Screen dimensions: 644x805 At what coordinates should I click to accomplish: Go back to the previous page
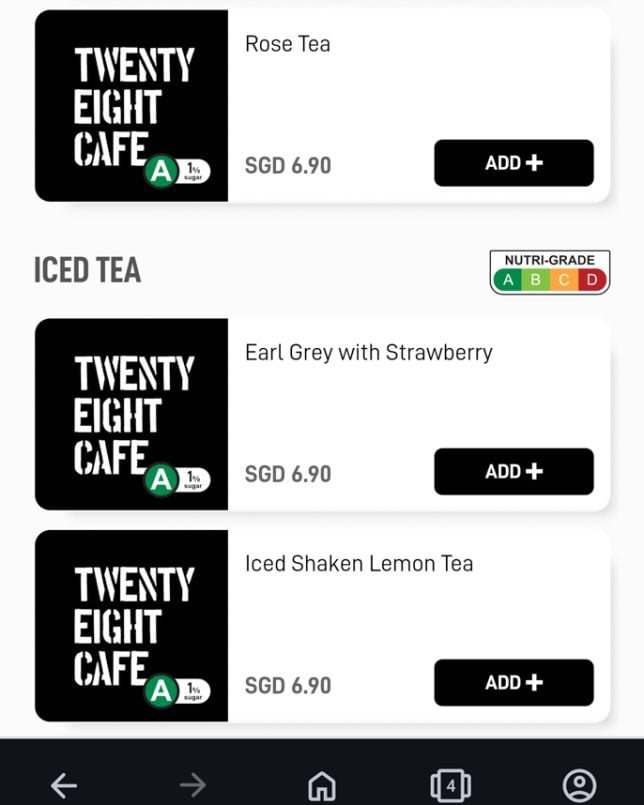[64, 785]
